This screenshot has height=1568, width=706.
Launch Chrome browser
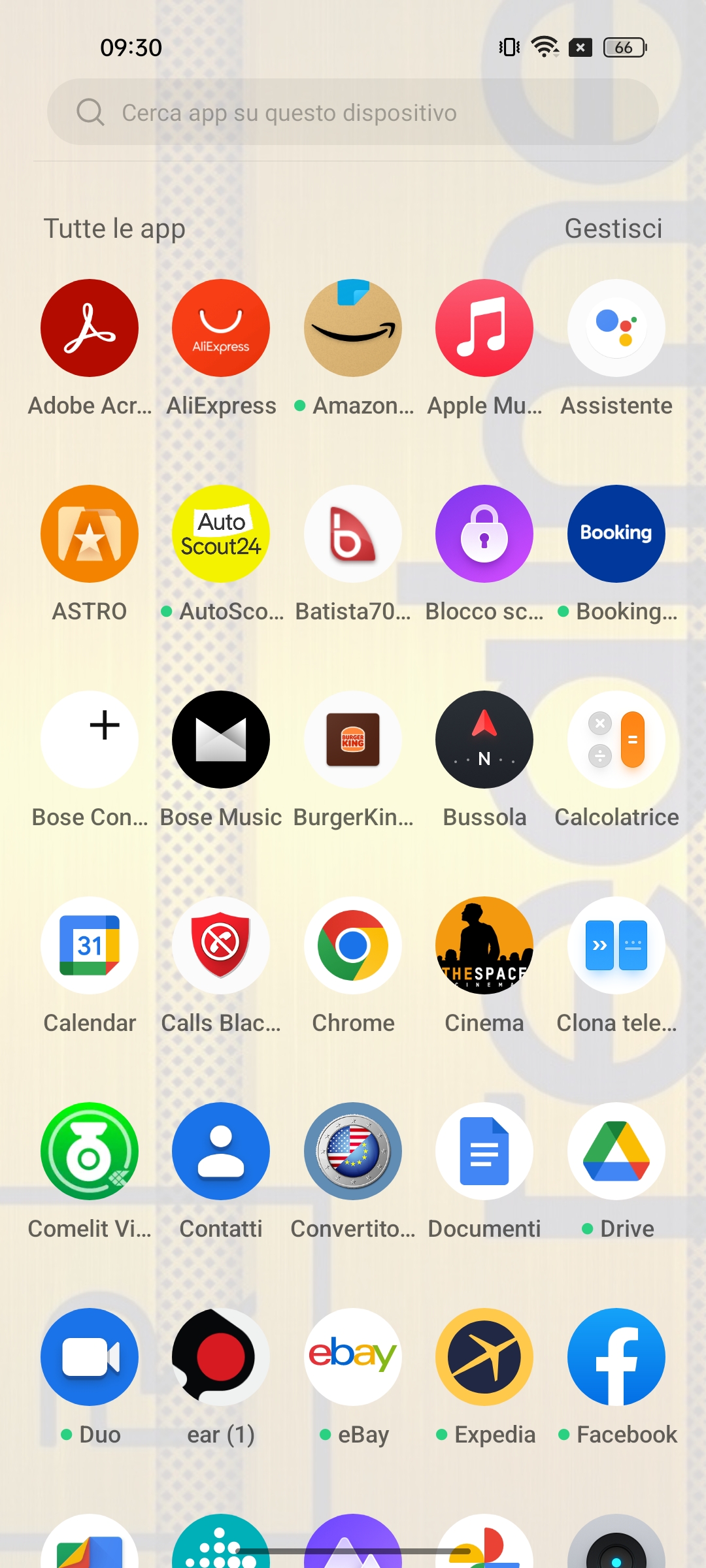click(x=353, y=945)
